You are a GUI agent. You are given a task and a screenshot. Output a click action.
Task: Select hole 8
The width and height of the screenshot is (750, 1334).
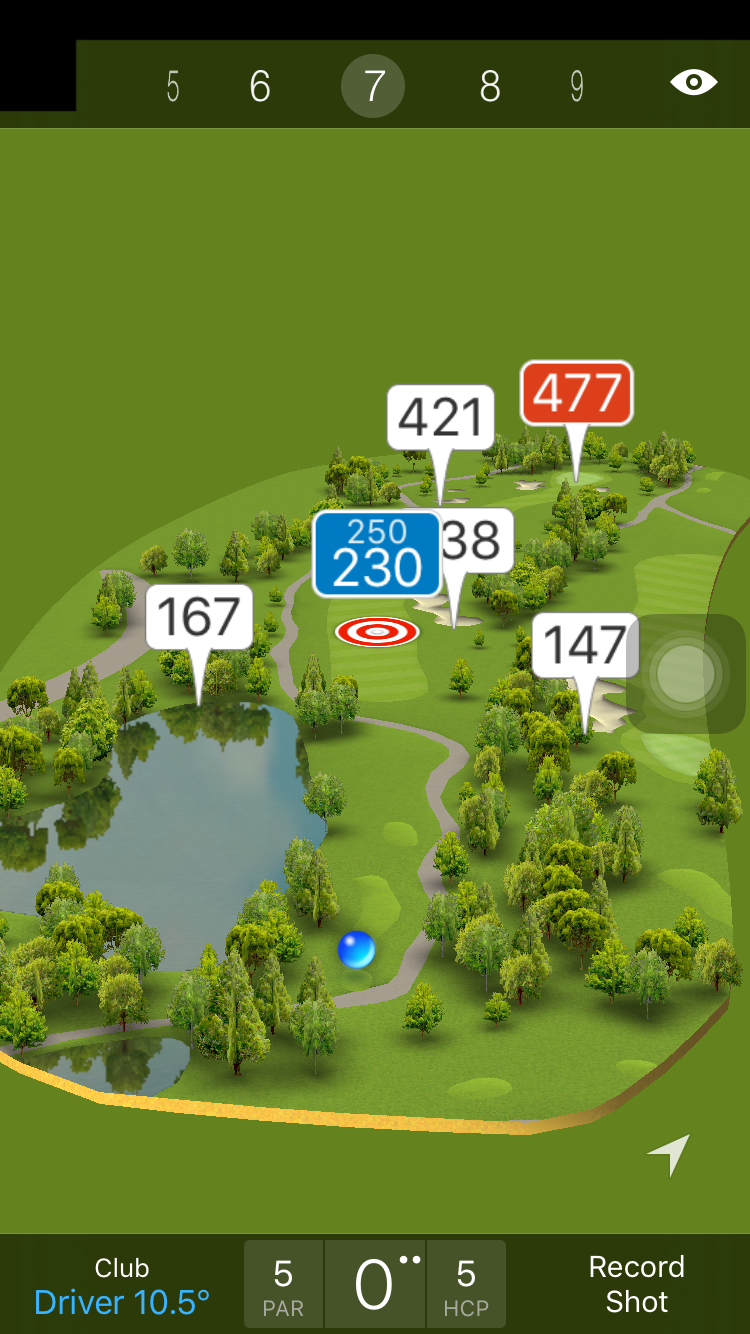[x=489, y=87]
